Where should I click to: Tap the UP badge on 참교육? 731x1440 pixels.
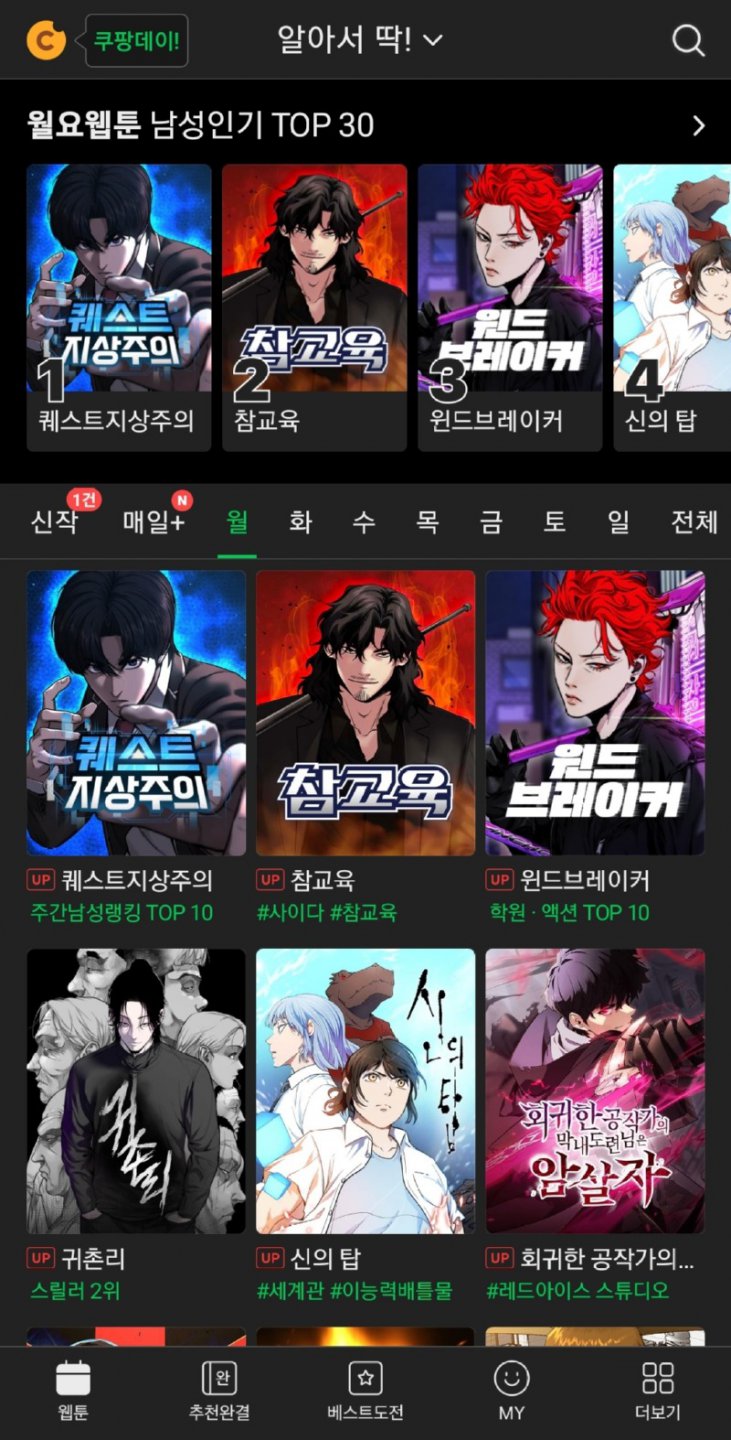click(x=269, y=880)
